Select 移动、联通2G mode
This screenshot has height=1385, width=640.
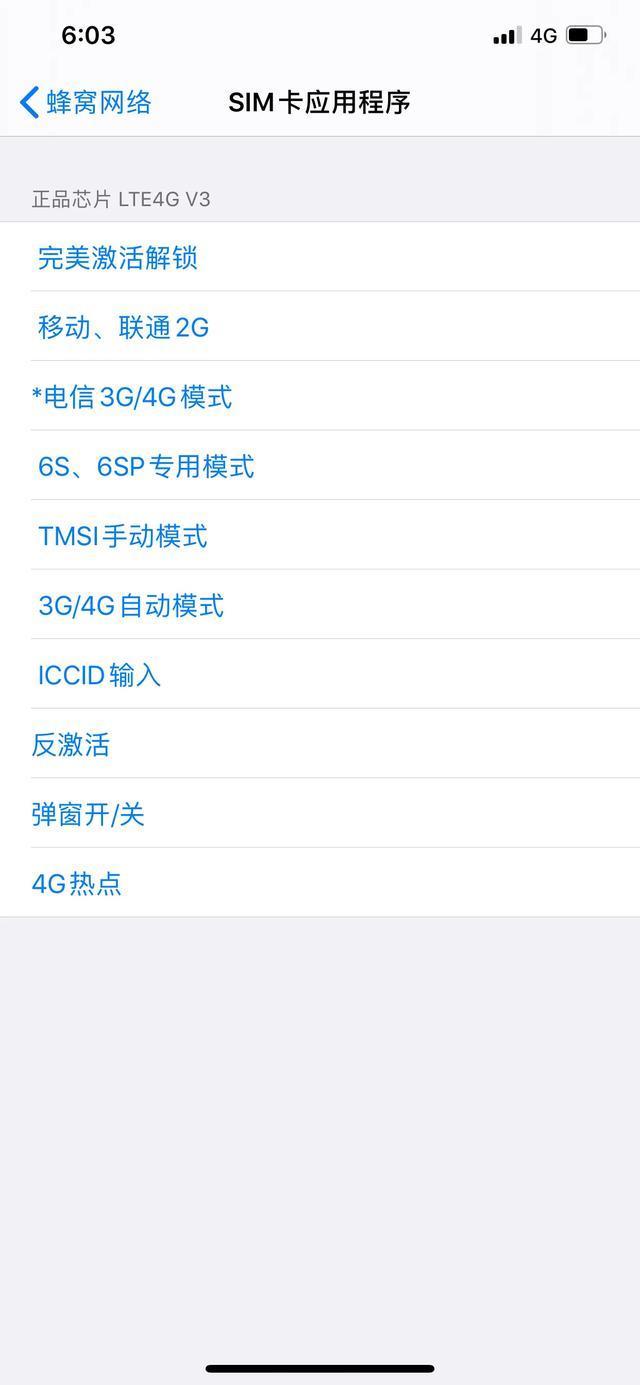pos(320,327)
